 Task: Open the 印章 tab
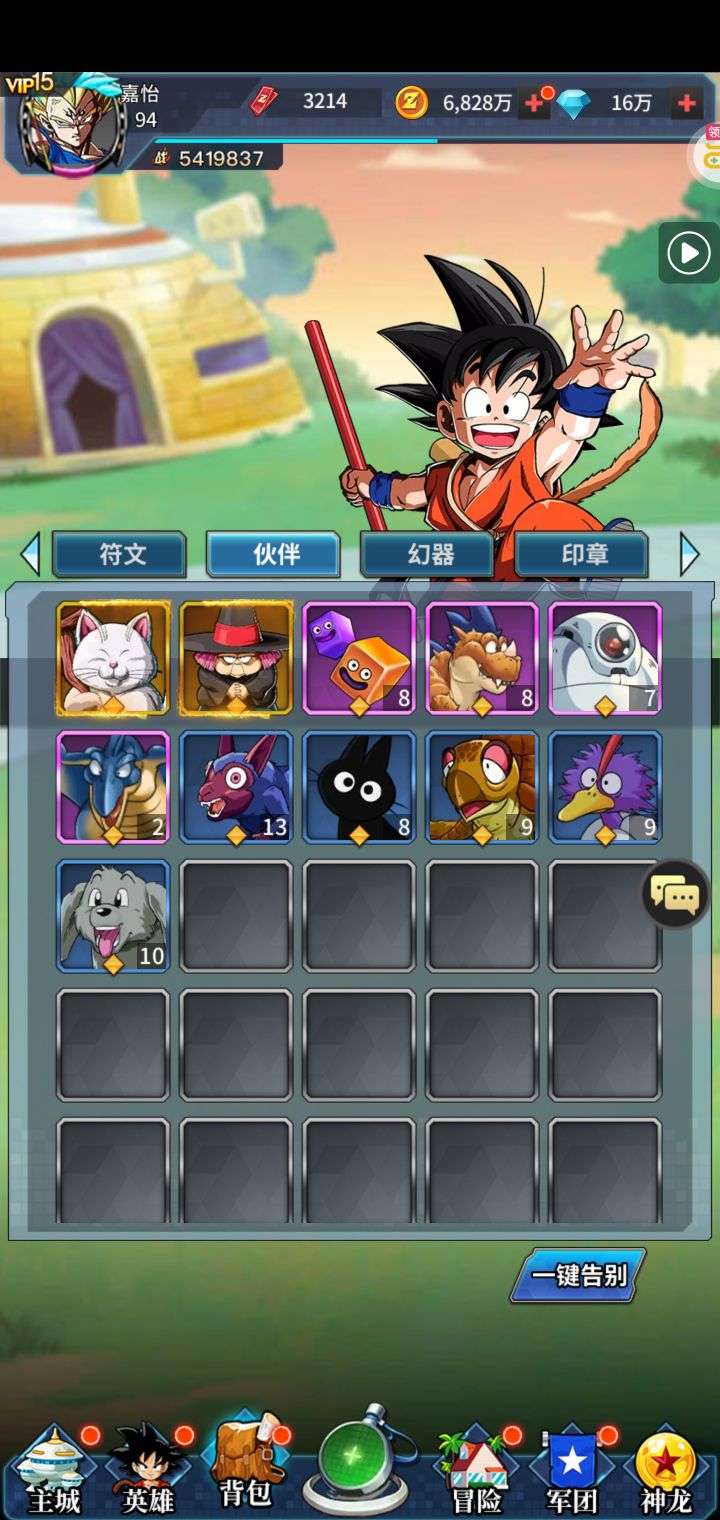[x=581, y=554]
